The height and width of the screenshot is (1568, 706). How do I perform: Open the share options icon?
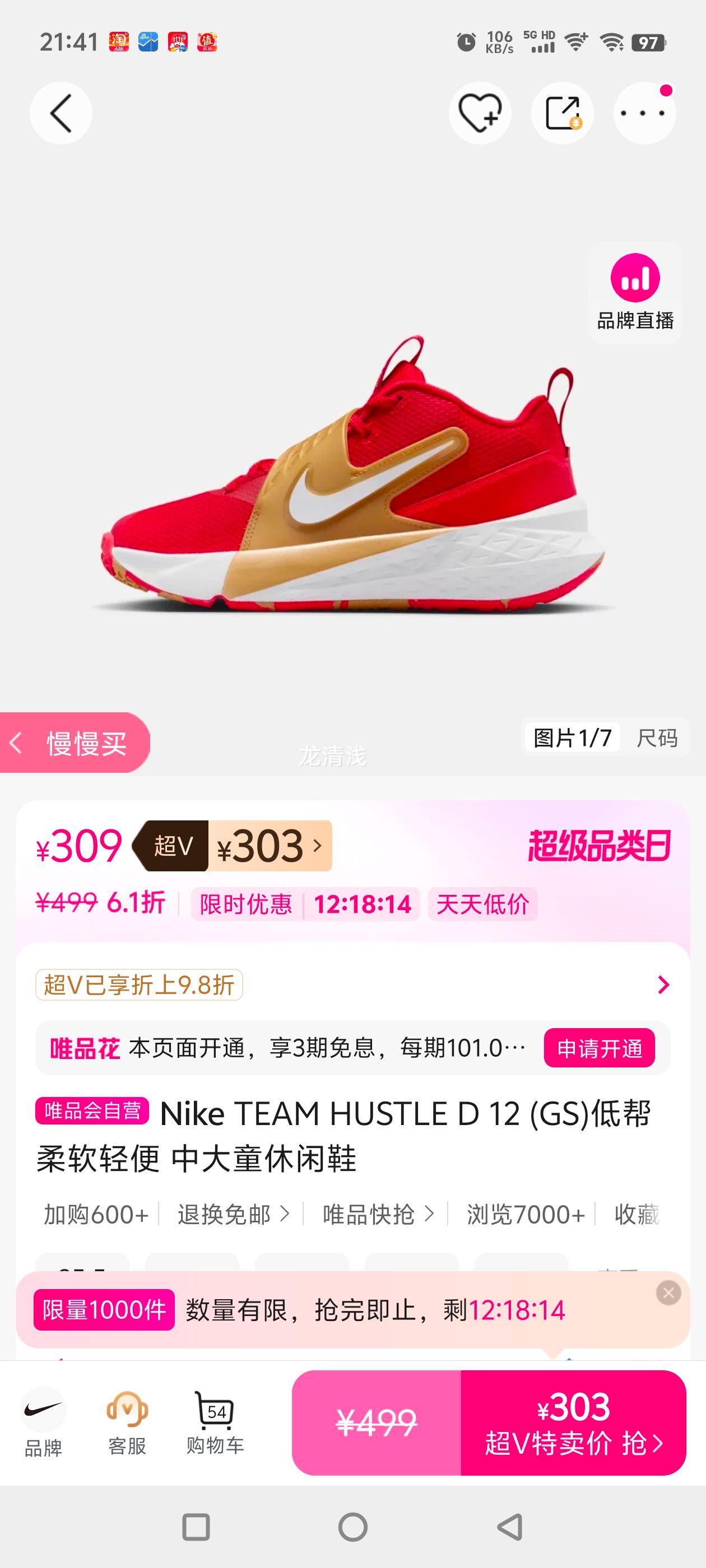point(562,113)
